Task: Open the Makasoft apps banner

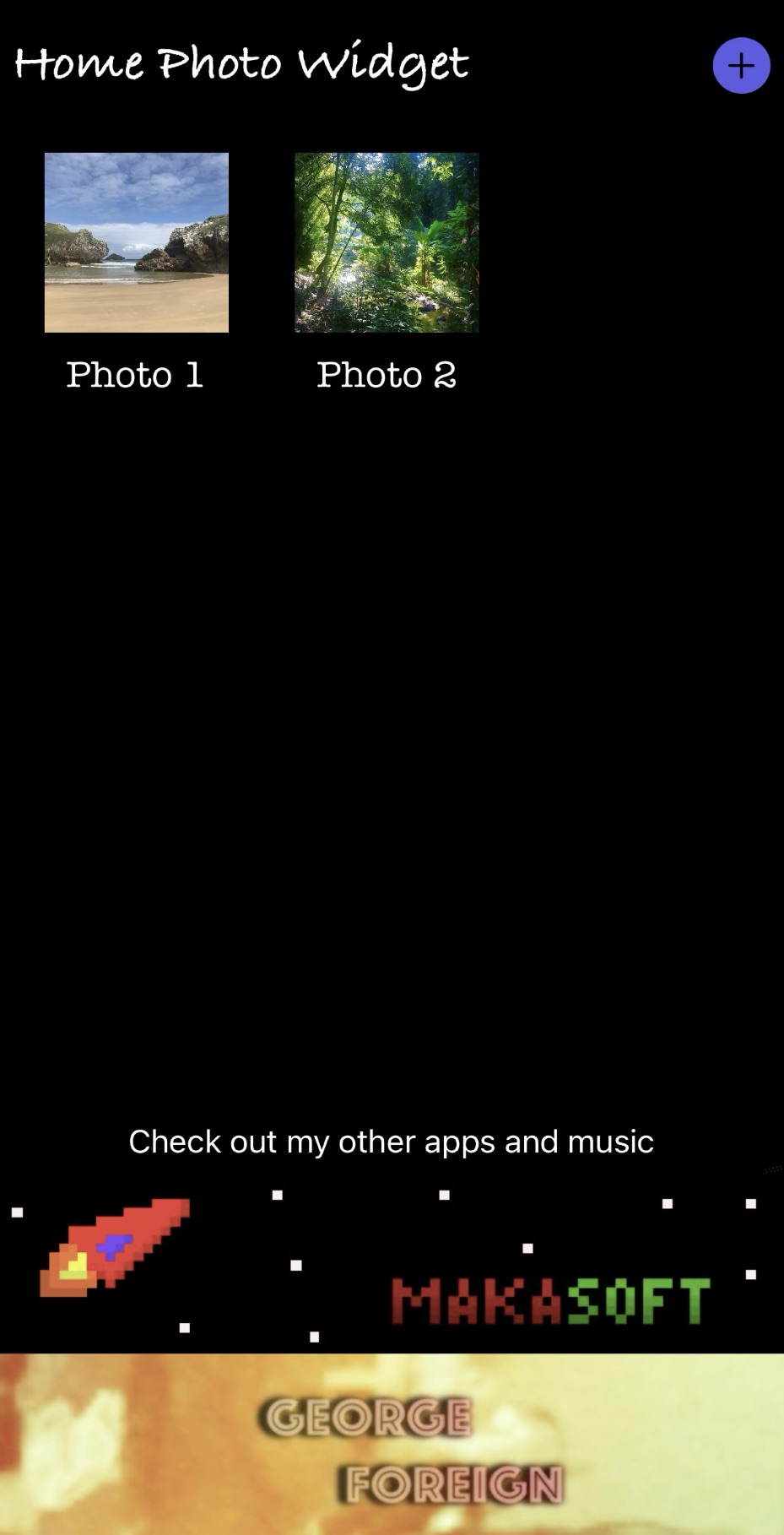Action: click(392, 1264)
